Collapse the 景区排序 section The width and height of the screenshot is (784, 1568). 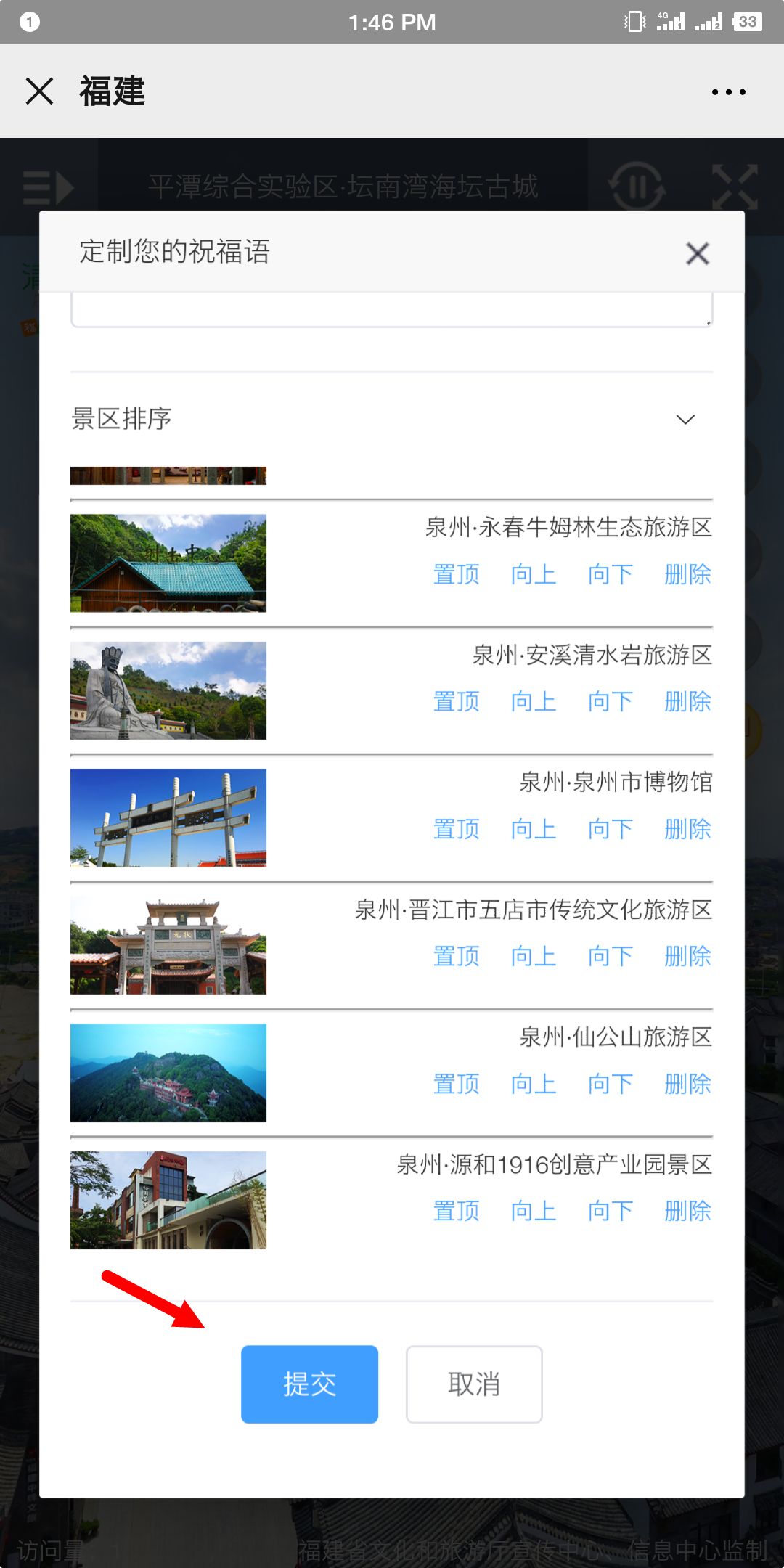tap(683, 420)
